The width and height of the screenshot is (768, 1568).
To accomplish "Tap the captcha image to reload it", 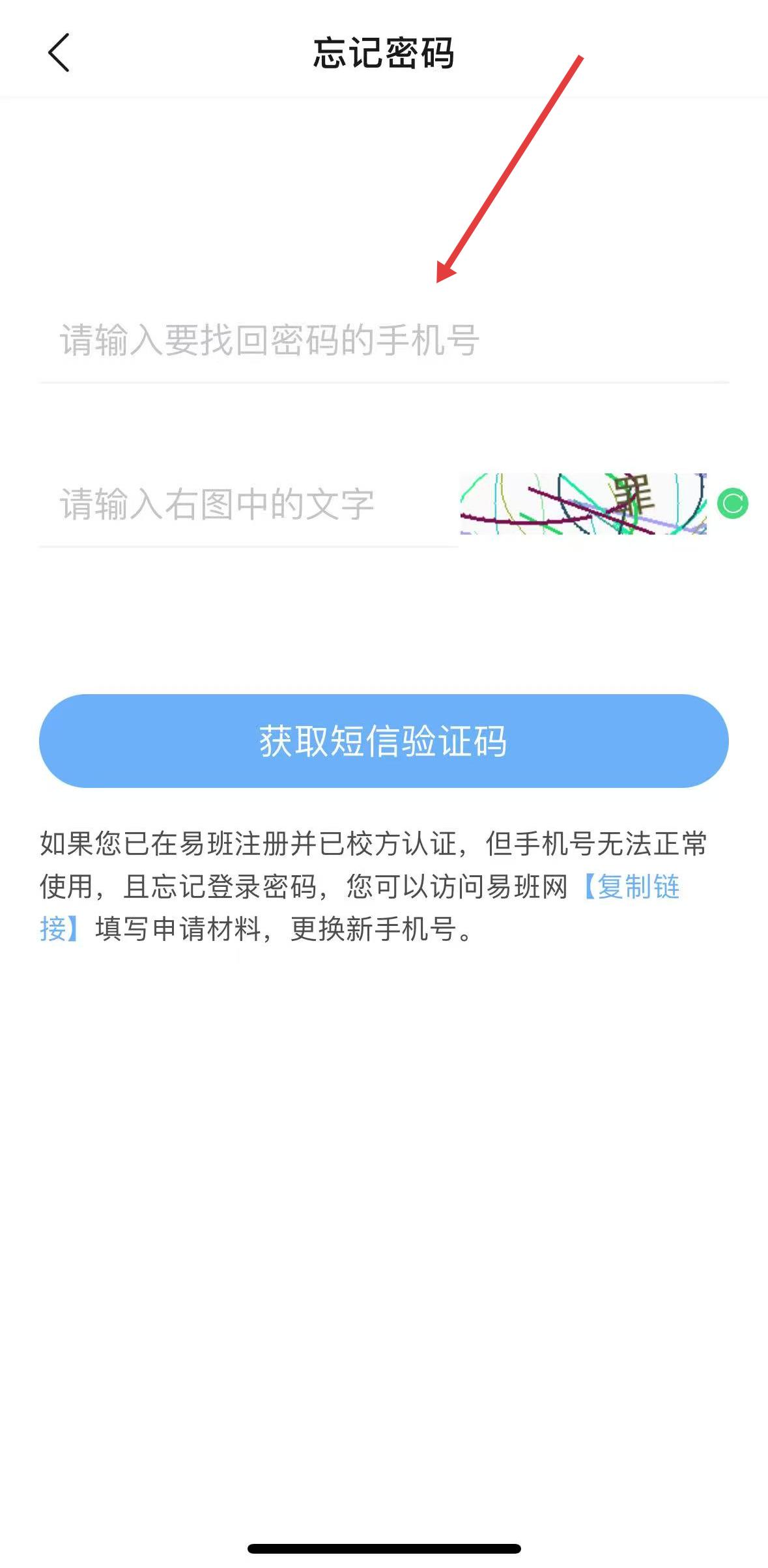I will coord(583,503).
